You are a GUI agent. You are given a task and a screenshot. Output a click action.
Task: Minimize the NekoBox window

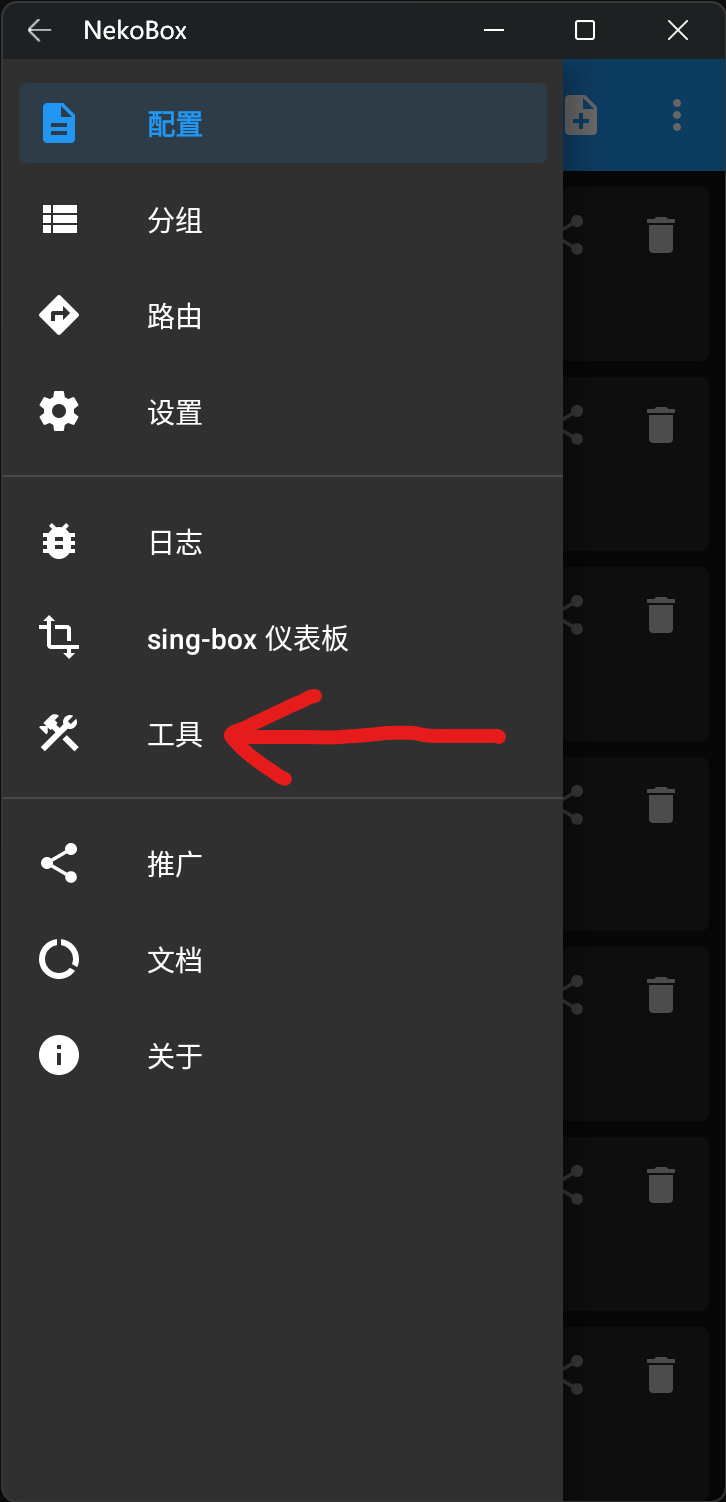[x=493, y=31]
